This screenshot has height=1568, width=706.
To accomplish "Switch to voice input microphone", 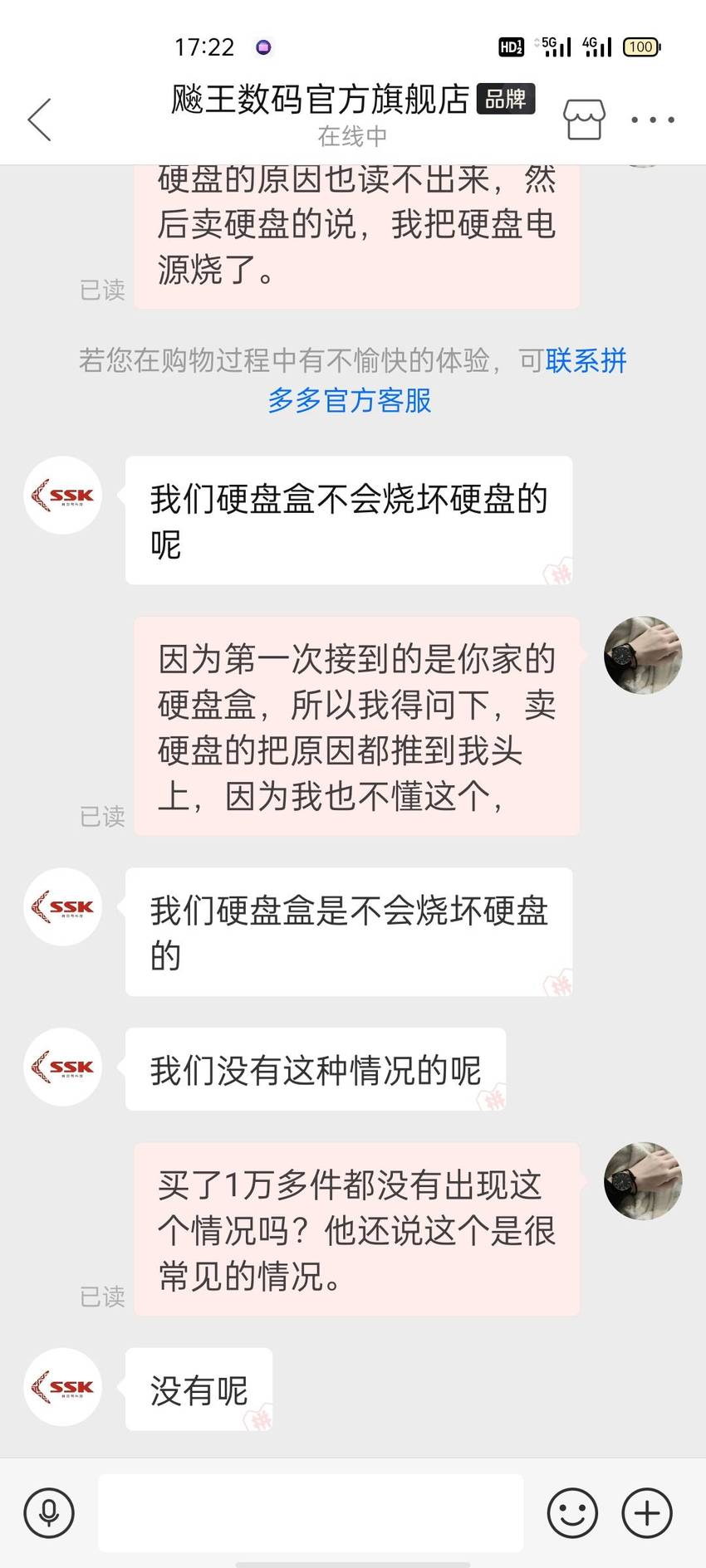I will tap(49, 1512).
